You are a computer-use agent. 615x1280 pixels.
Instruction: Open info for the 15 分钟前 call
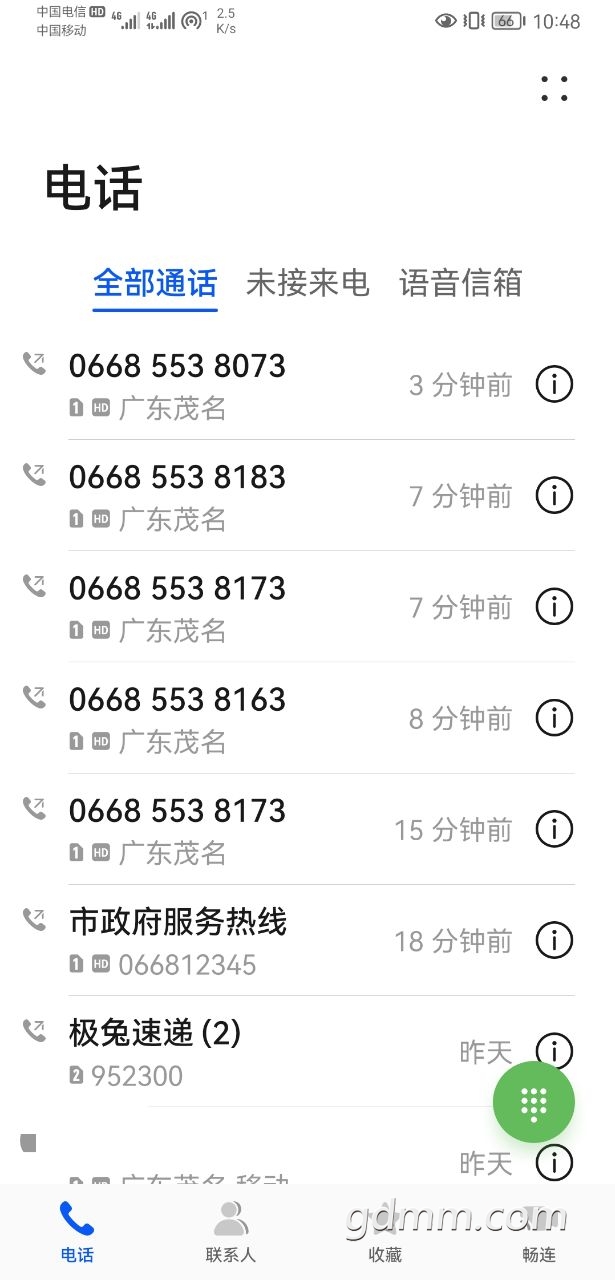click(x=554, y=828)
